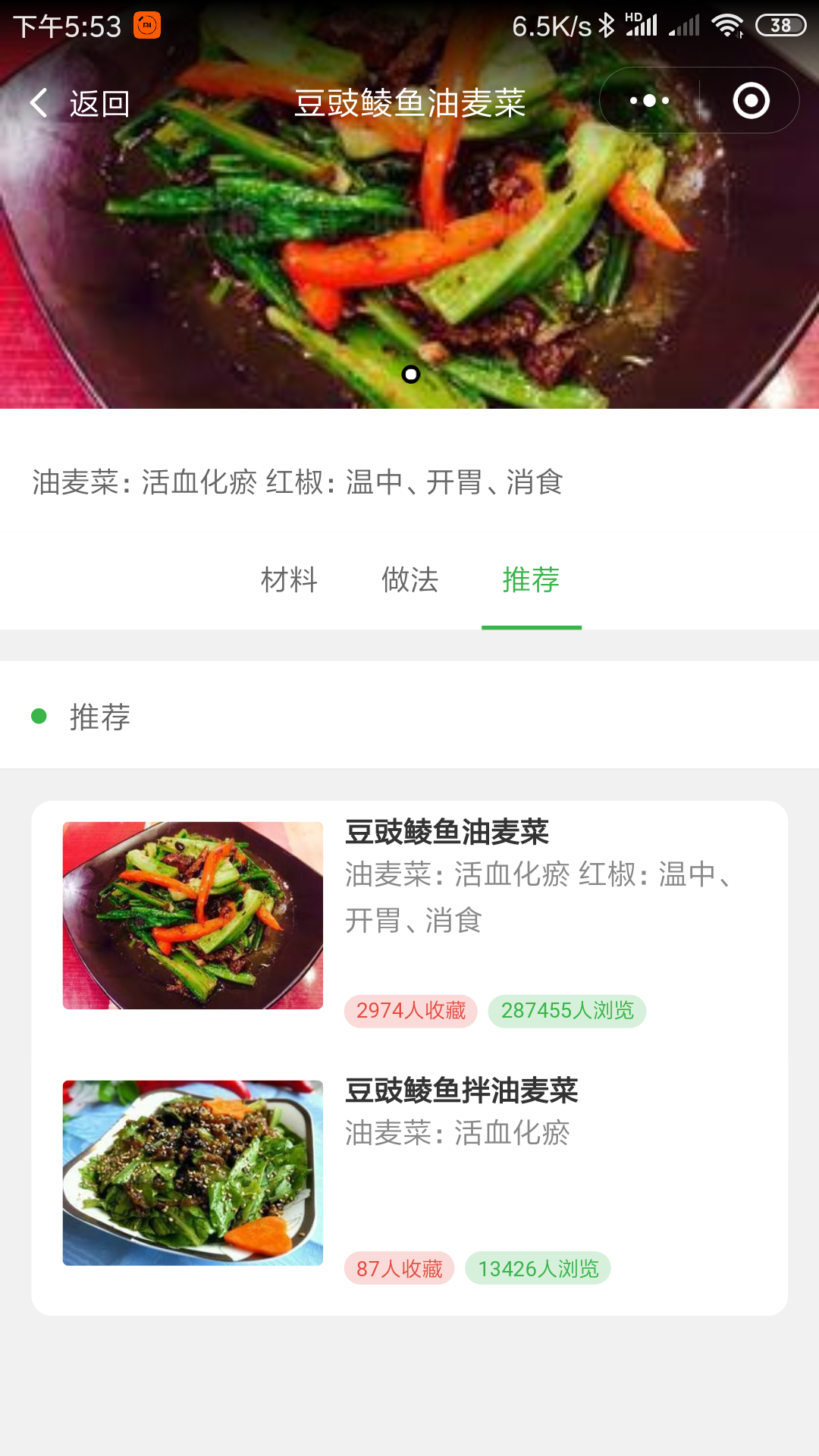Open the mini program more-options menu

(649, 101)
